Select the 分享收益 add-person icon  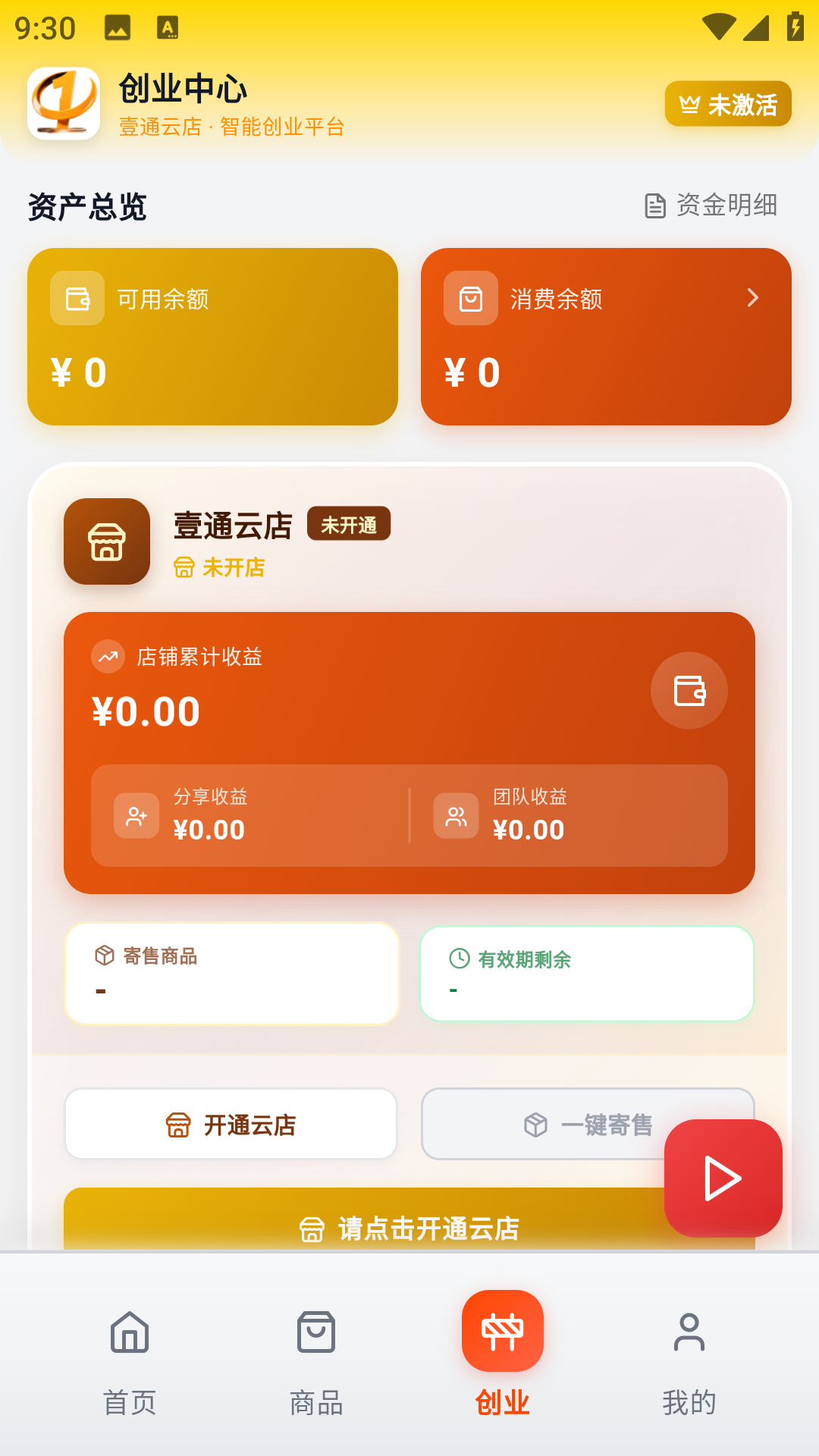(x=136, y=815)
